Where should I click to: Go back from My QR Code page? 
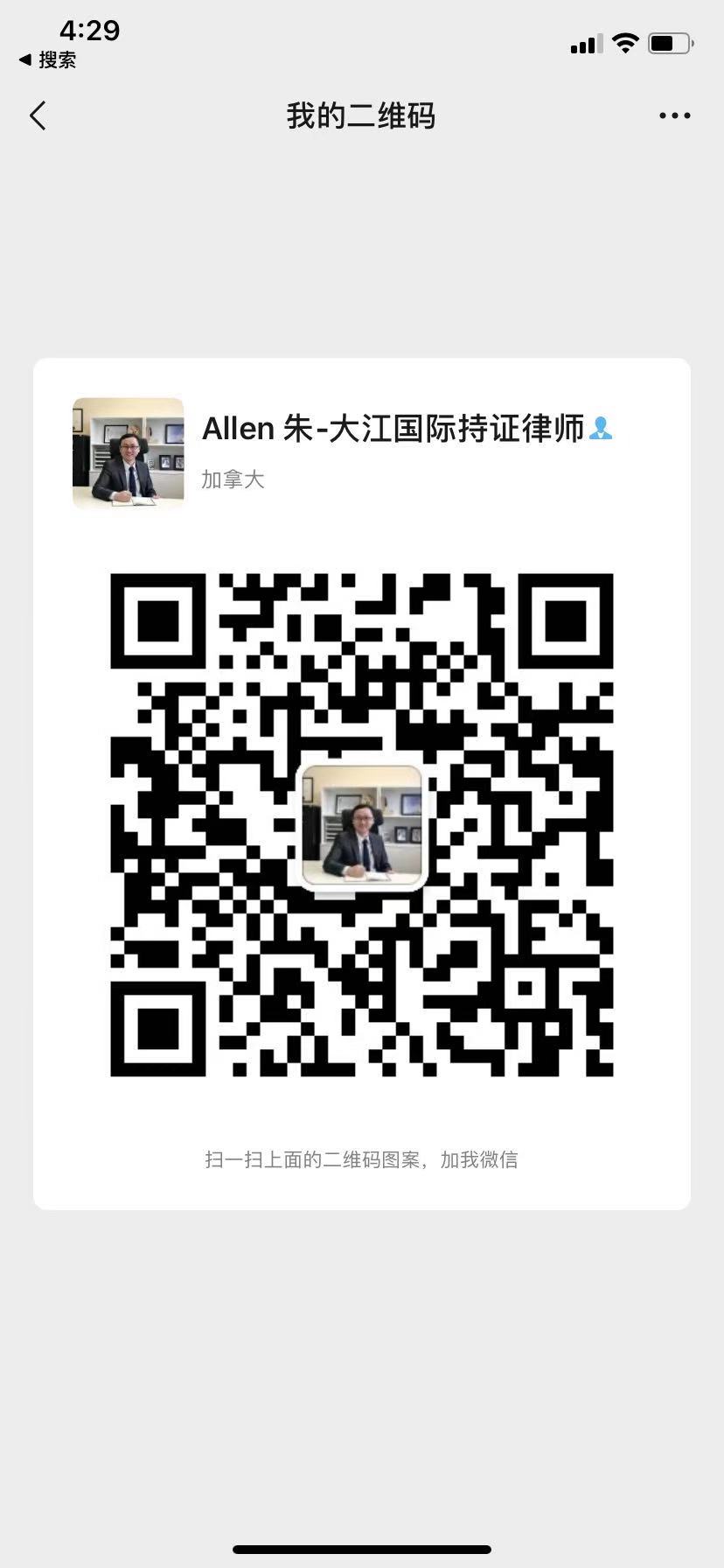point(38,115)
